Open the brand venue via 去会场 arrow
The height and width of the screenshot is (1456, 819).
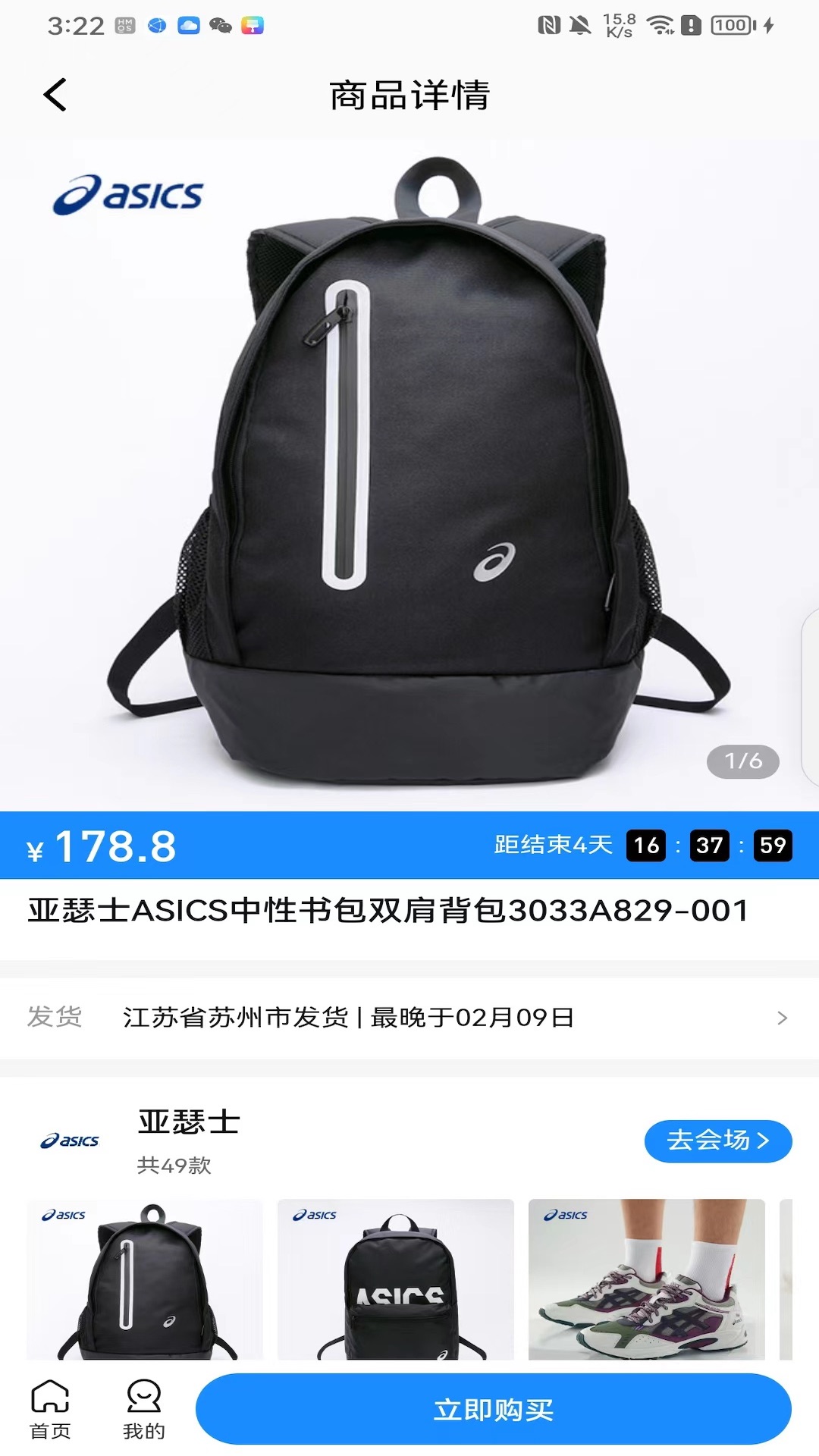tap(717, 1141)
